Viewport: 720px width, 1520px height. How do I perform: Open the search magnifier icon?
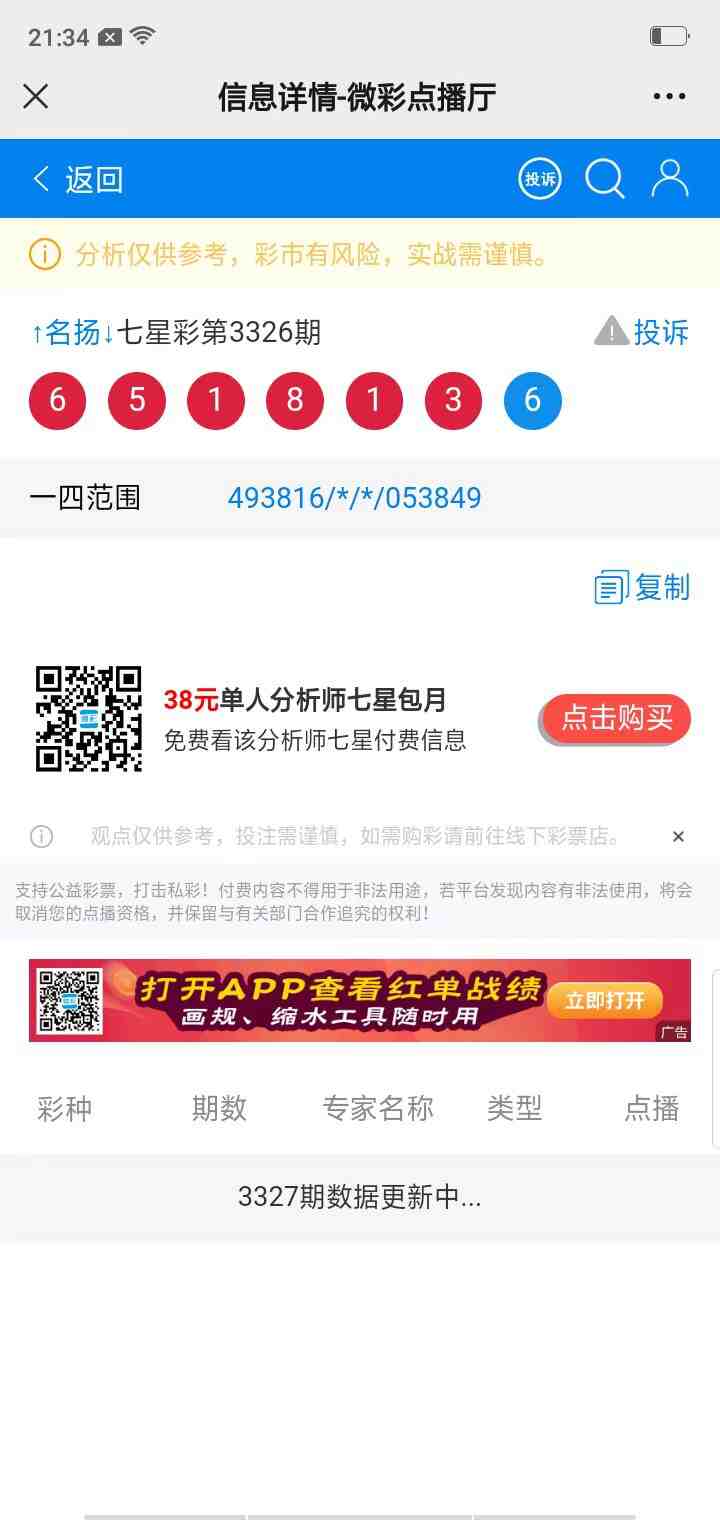click(604, 179)
